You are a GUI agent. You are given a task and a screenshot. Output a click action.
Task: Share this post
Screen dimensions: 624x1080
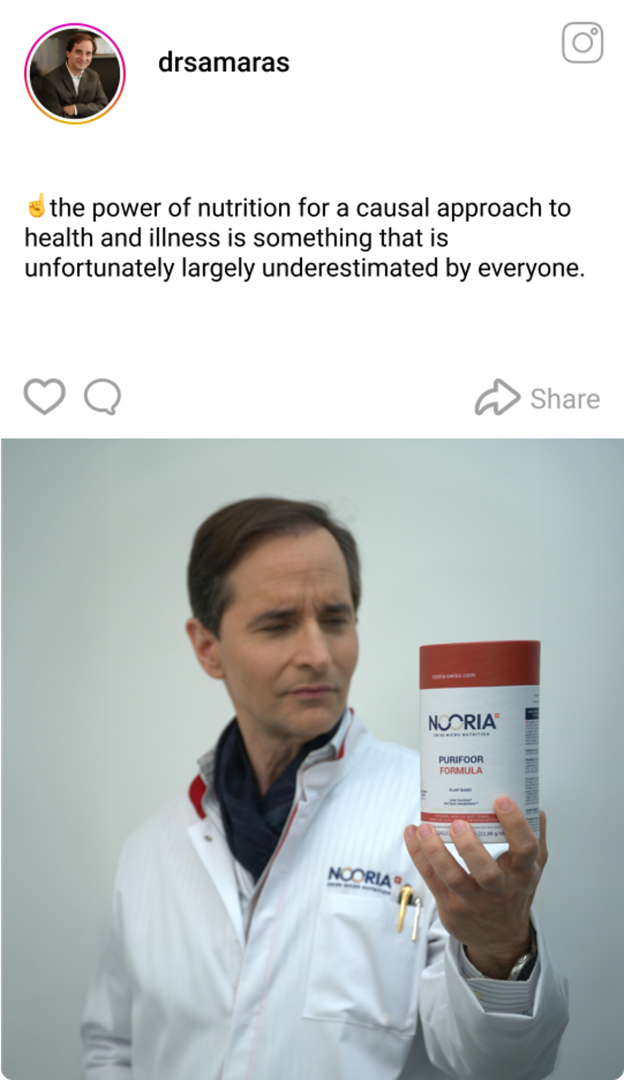point(537,398)
